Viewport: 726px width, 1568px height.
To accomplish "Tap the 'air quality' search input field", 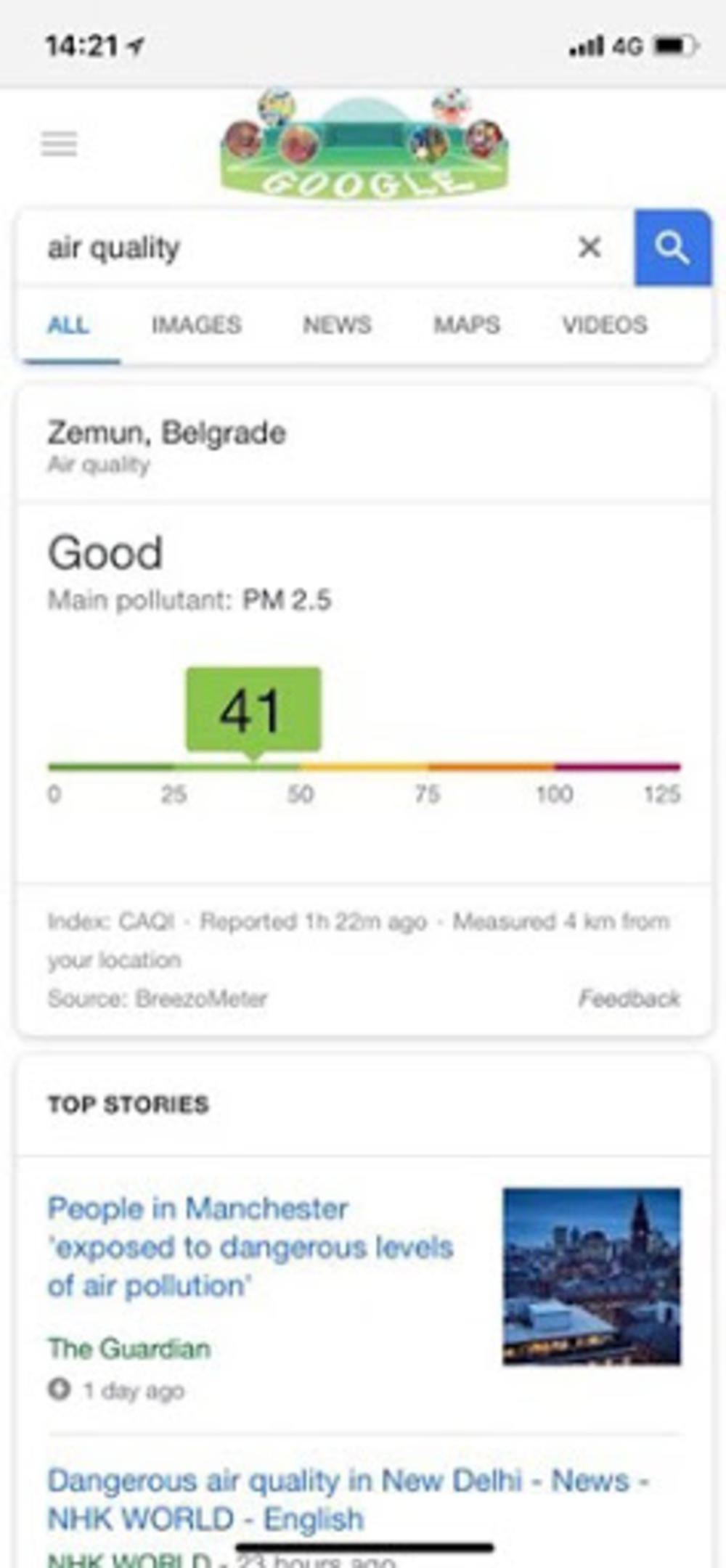I will click(x=290, y=248).
